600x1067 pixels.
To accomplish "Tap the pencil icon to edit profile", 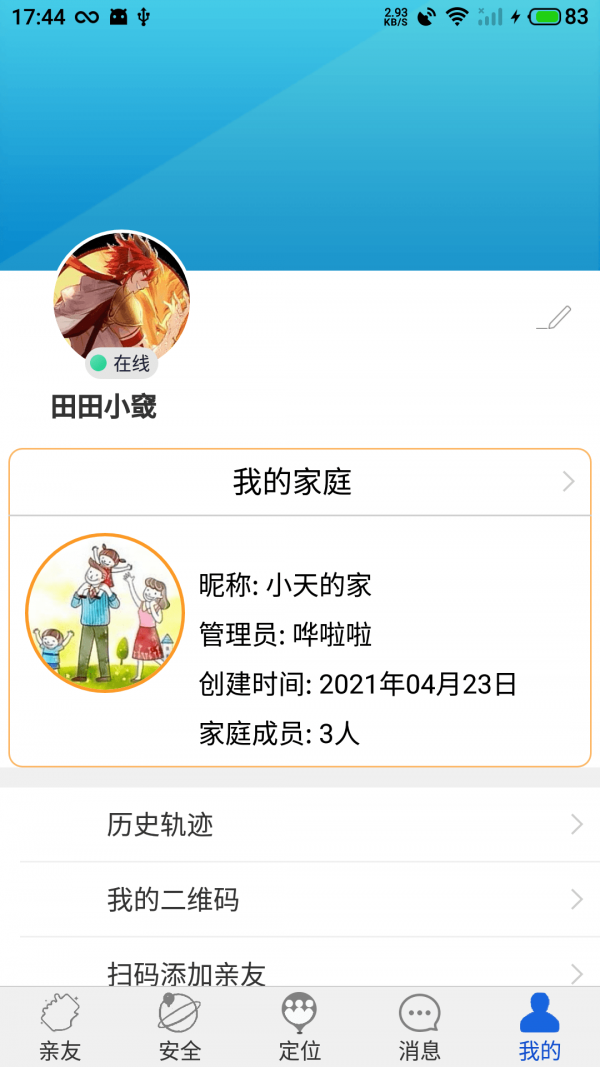I will click(554, 318).
